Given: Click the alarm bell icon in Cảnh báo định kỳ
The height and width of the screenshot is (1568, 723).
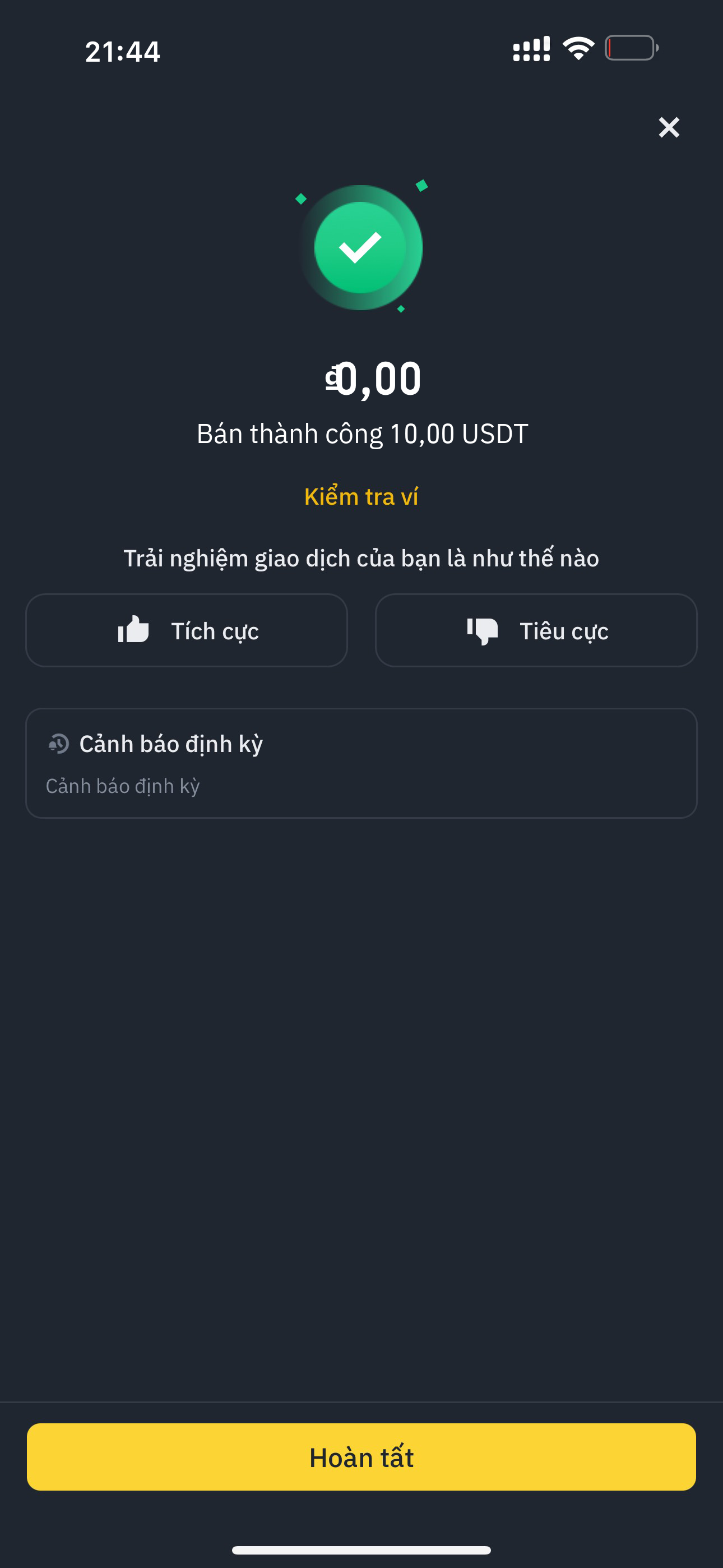Looking at the screenshot, I should [58, 743].
